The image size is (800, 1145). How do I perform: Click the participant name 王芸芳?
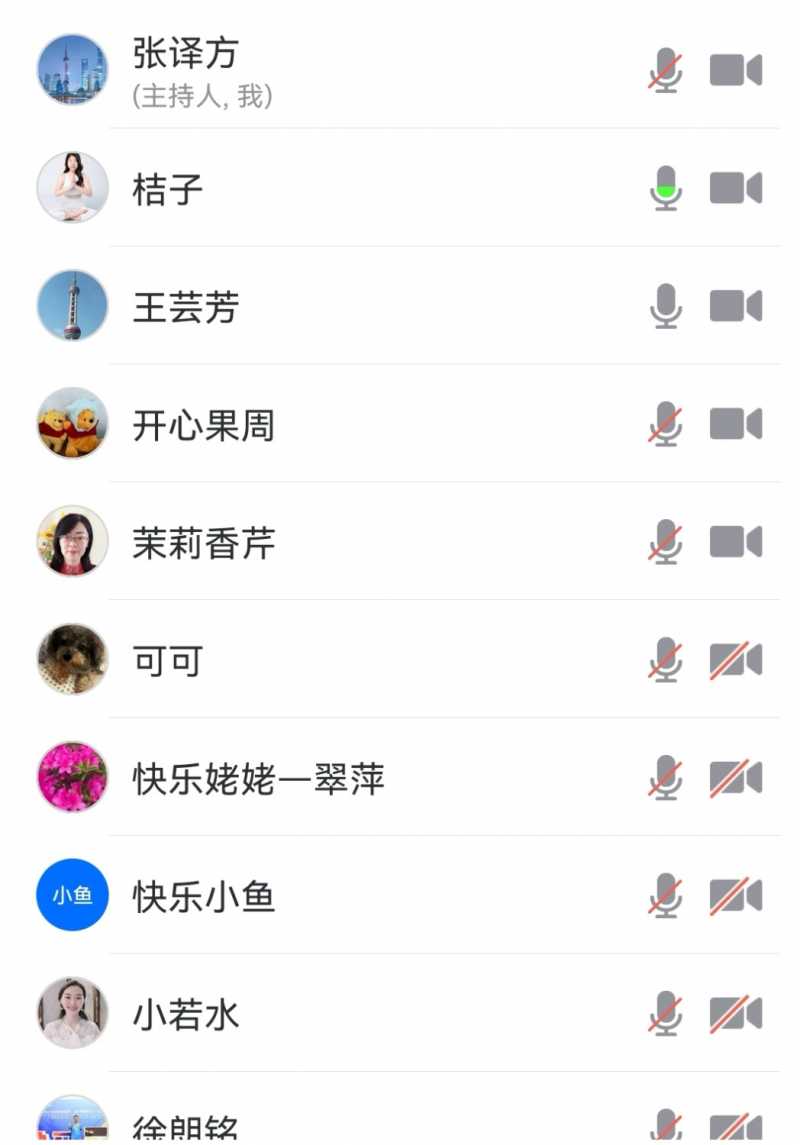(183, 307)
